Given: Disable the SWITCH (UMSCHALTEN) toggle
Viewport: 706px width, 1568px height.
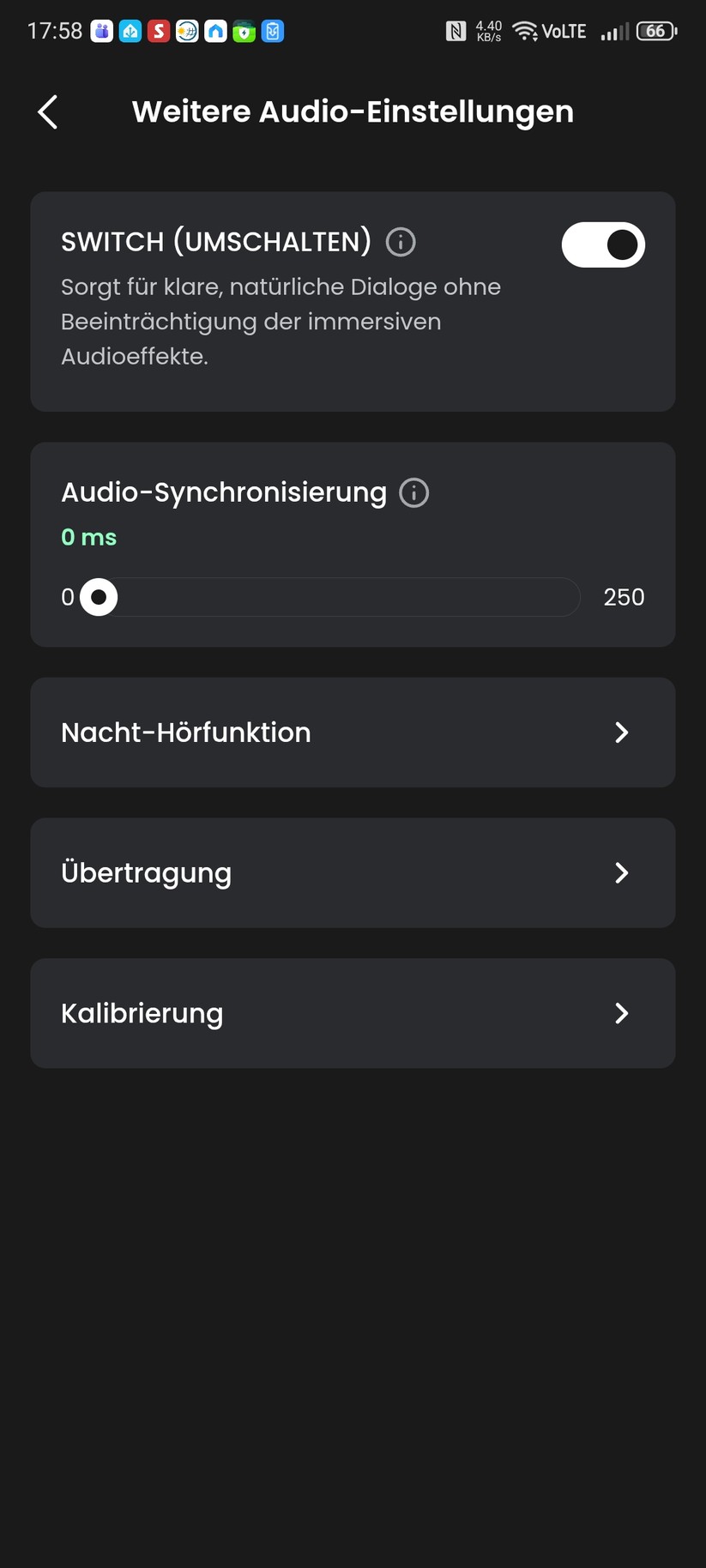Looking at the screenshot, I should tap(603, 244).
